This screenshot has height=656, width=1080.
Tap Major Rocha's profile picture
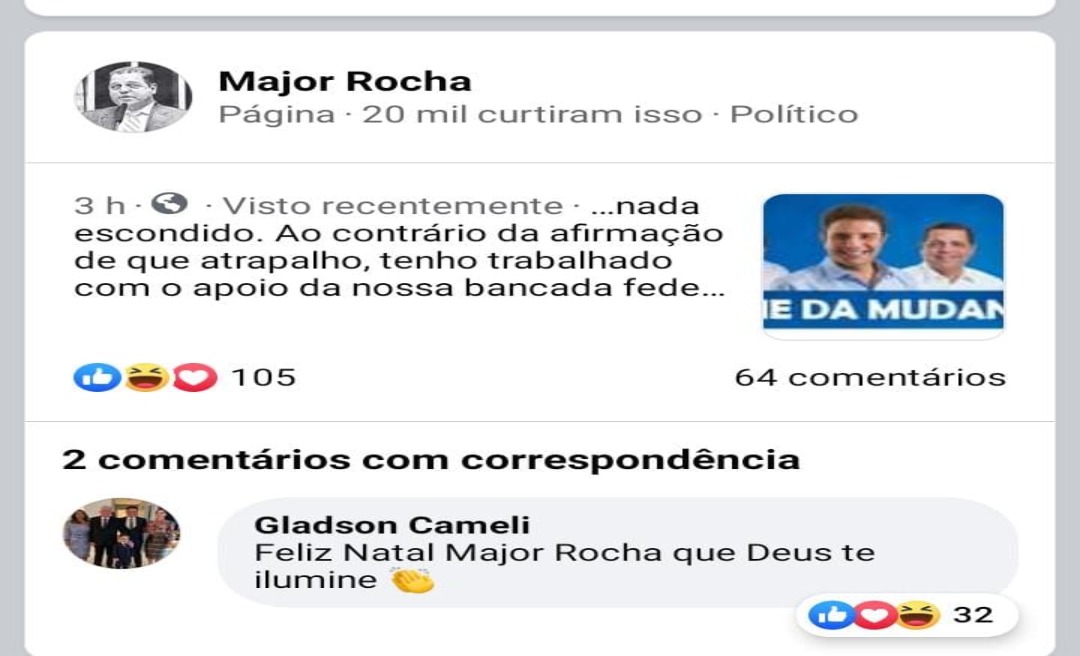(133, 97)
